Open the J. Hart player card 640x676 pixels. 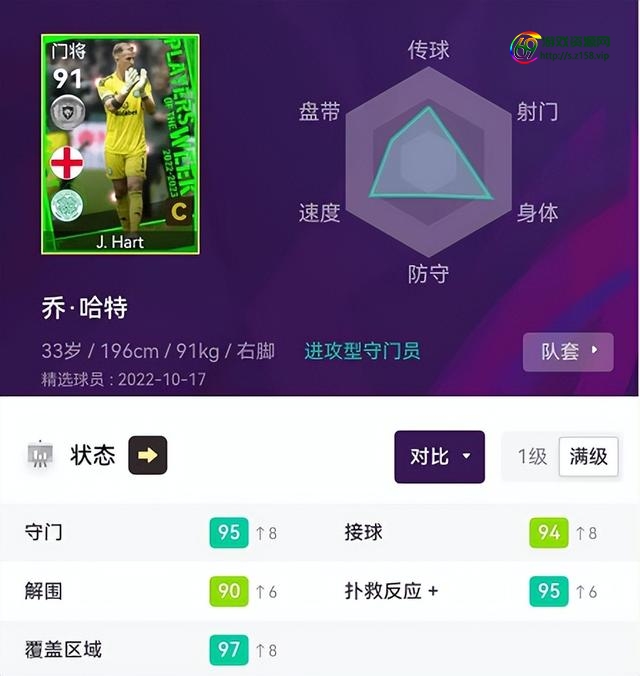120,145
